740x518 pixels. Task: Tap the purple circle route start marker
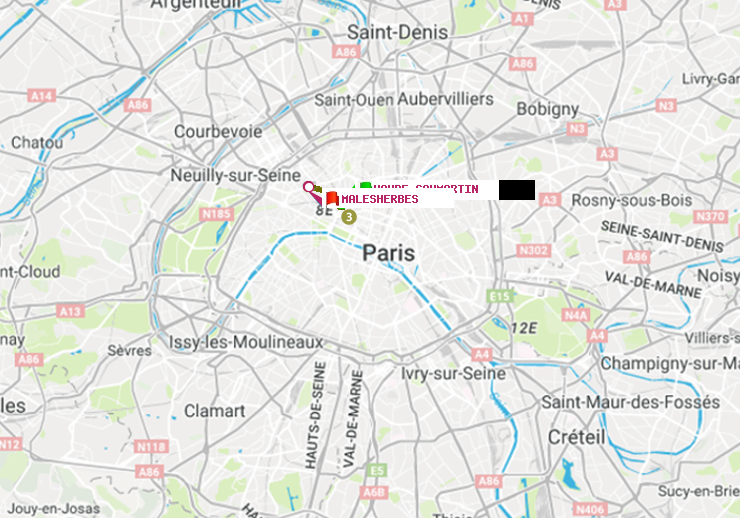point(308,186)
